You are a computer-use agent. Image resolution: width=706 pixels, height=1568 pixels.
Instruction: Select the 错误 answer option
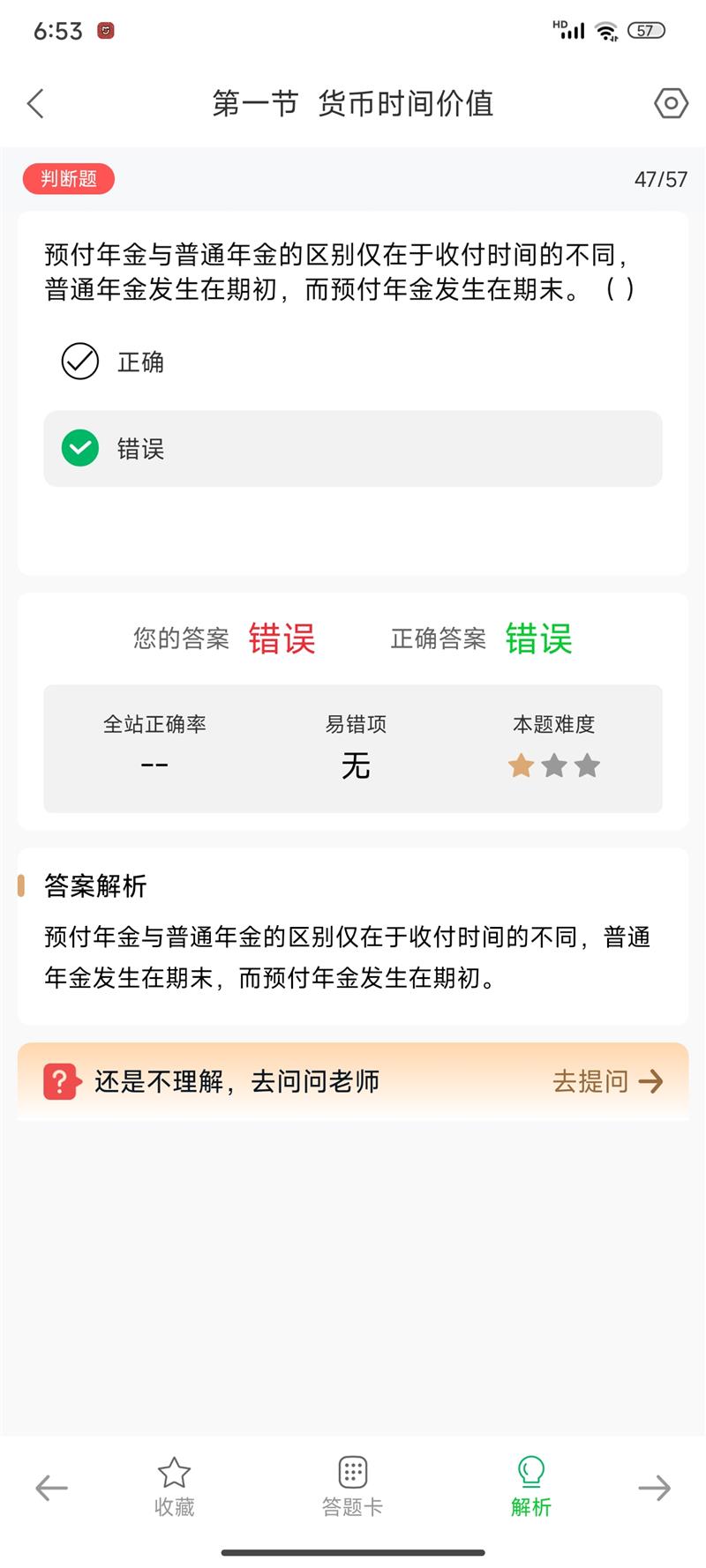tap(352, 448)
